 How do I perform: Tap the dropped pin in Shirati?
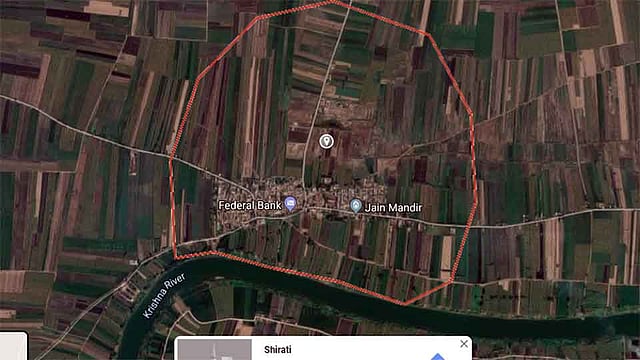click(x=326, y=141)
